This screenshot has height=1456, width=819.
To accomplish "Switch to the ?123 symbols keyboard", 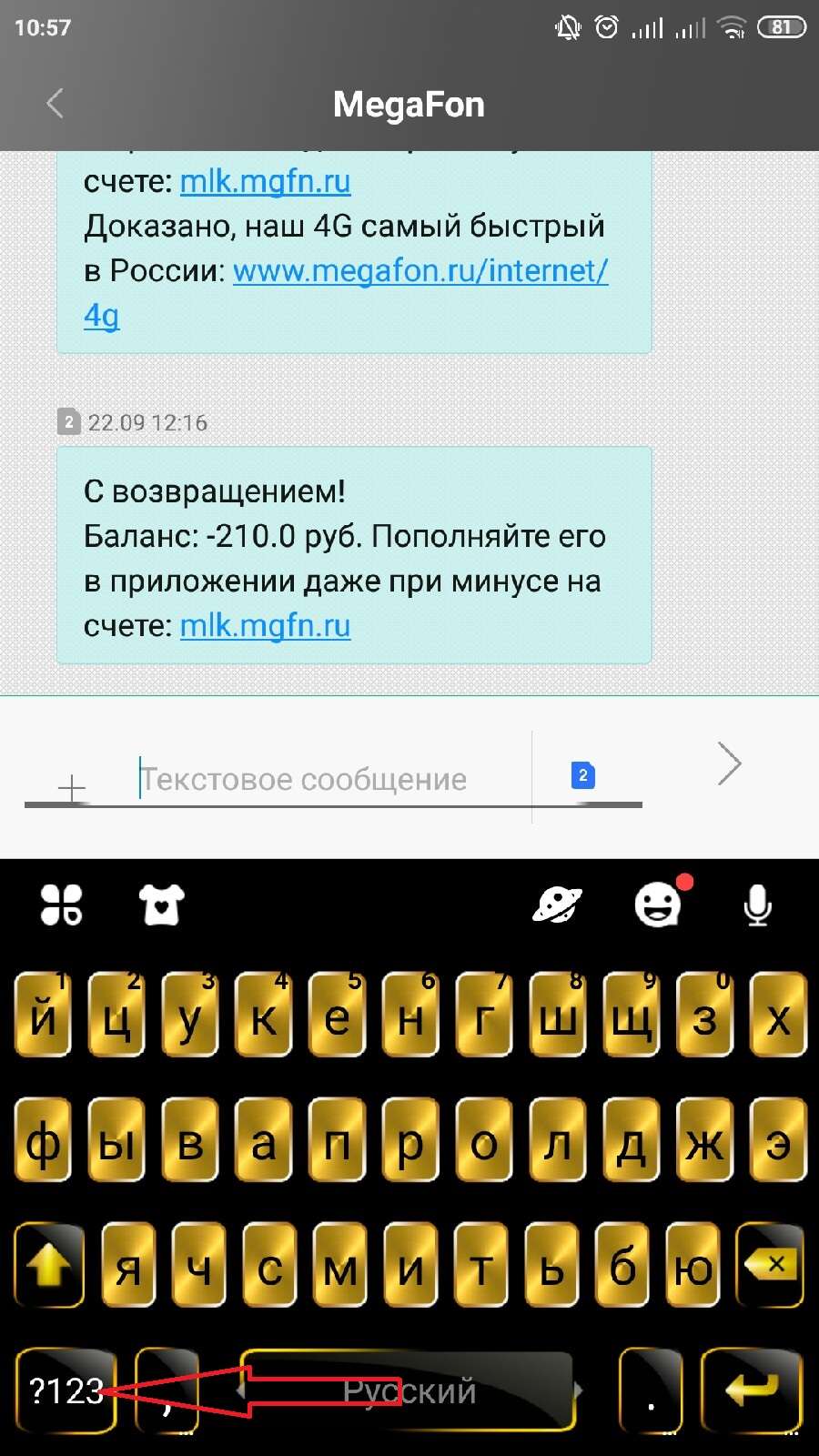I will tap(66, 1390).
